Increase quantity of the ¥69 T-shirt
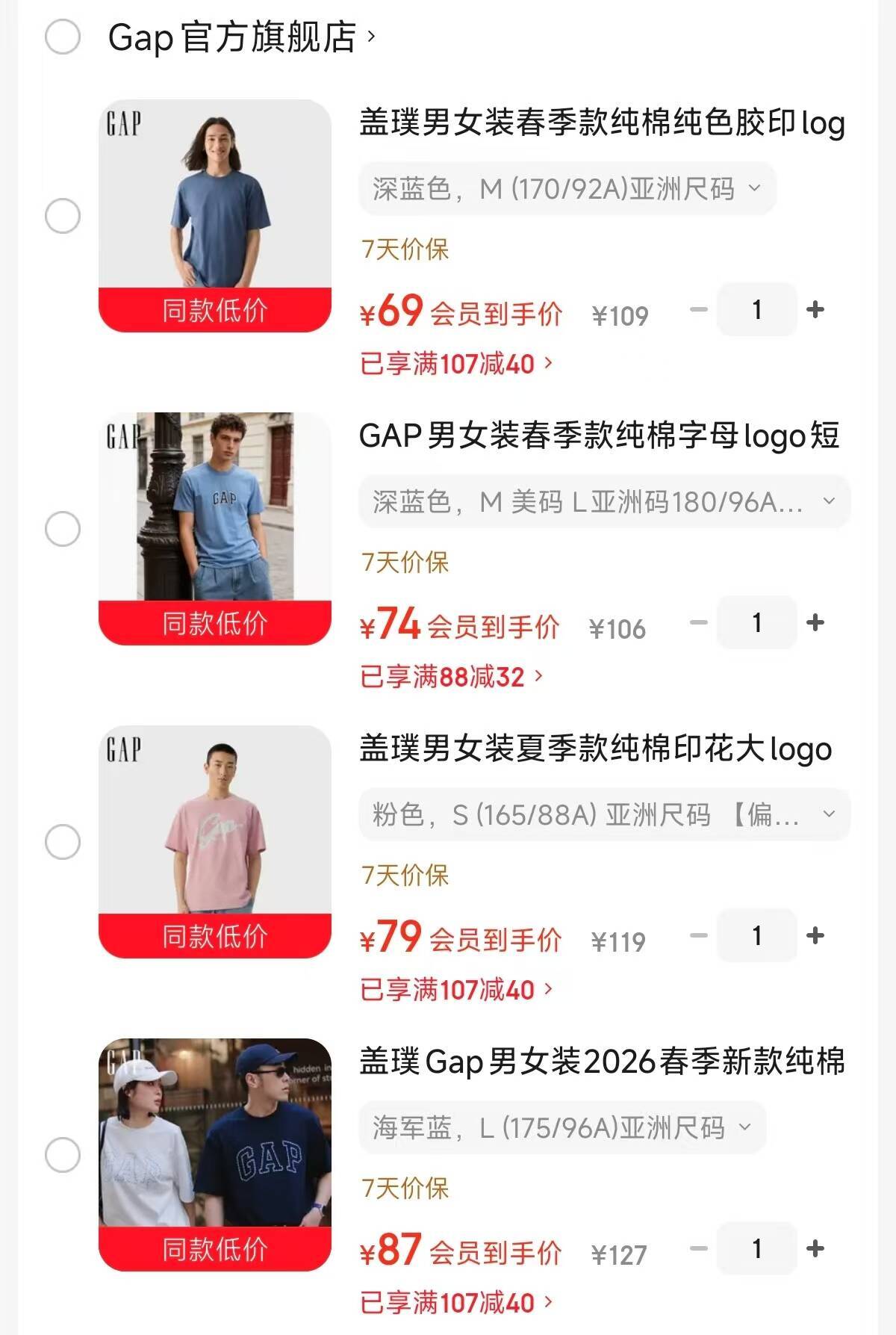Screen dimensions: 896x1335 point(815,309)
